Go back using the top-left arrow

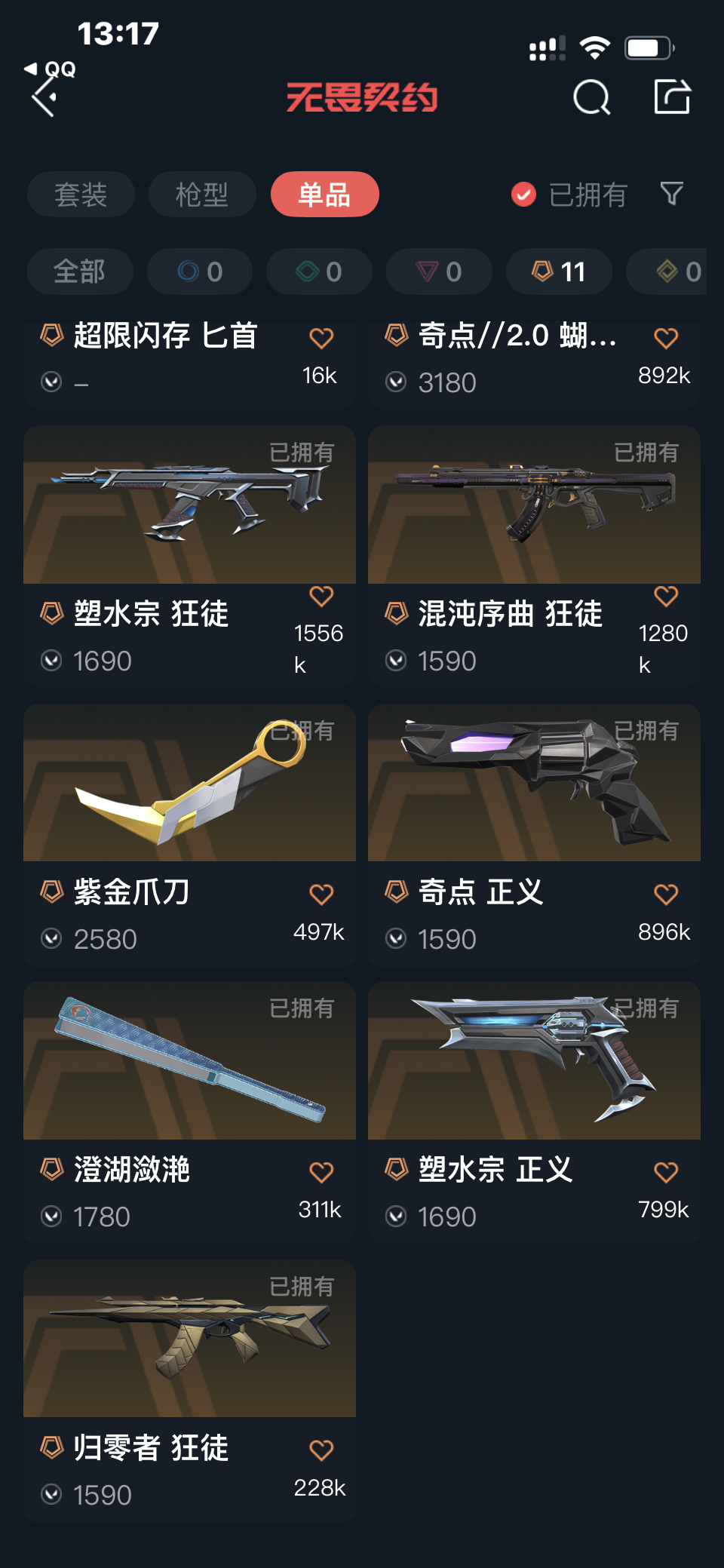[43, 98]
